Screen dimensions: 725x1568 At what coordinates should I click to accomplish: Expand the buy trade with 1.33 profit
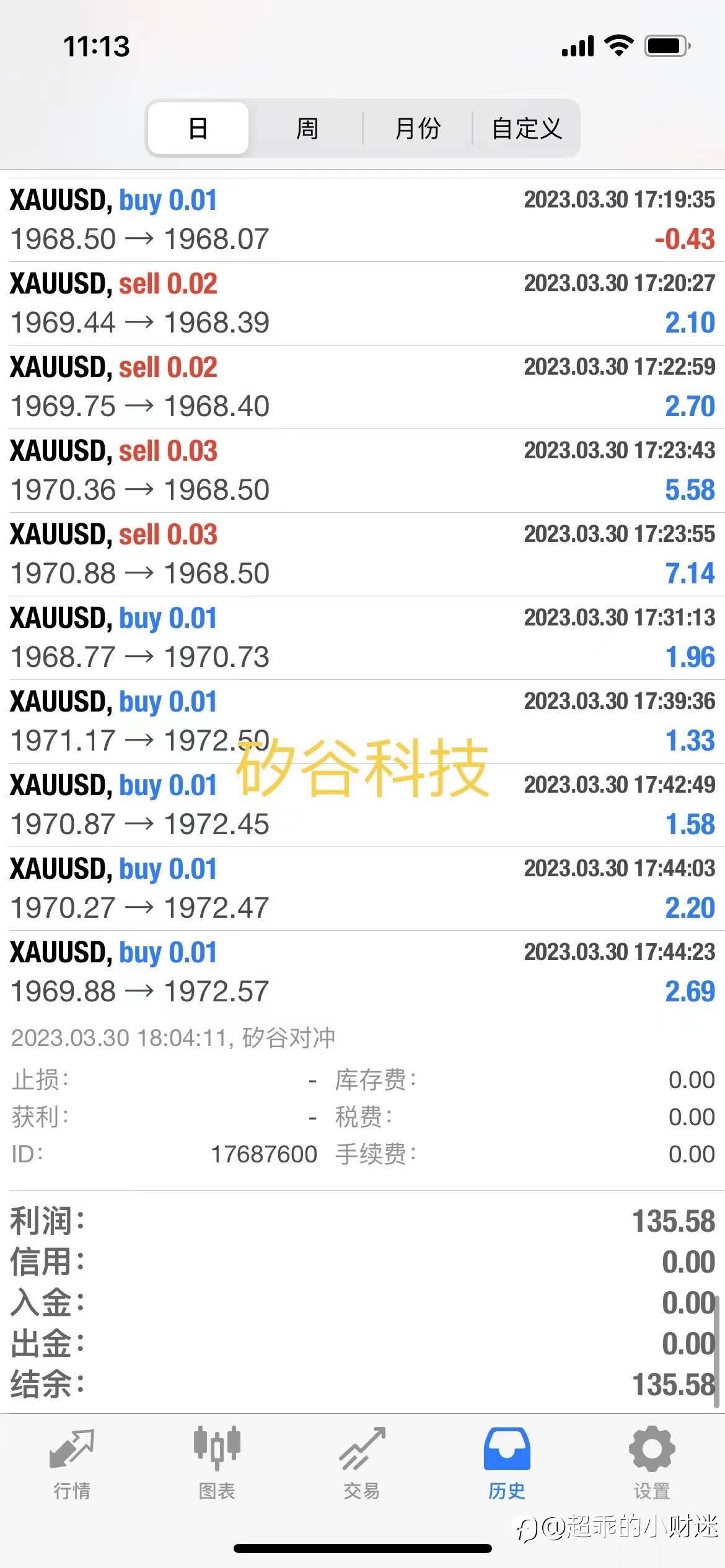[362, 721]
